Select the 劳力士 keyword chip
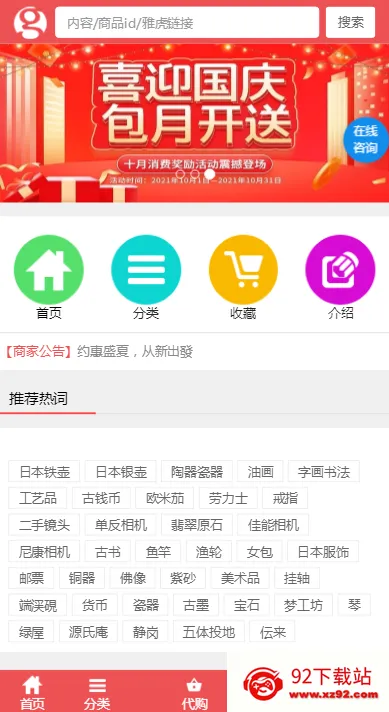Image resolution: width=389 pixels, height=712 pixels. click(228, 498)
